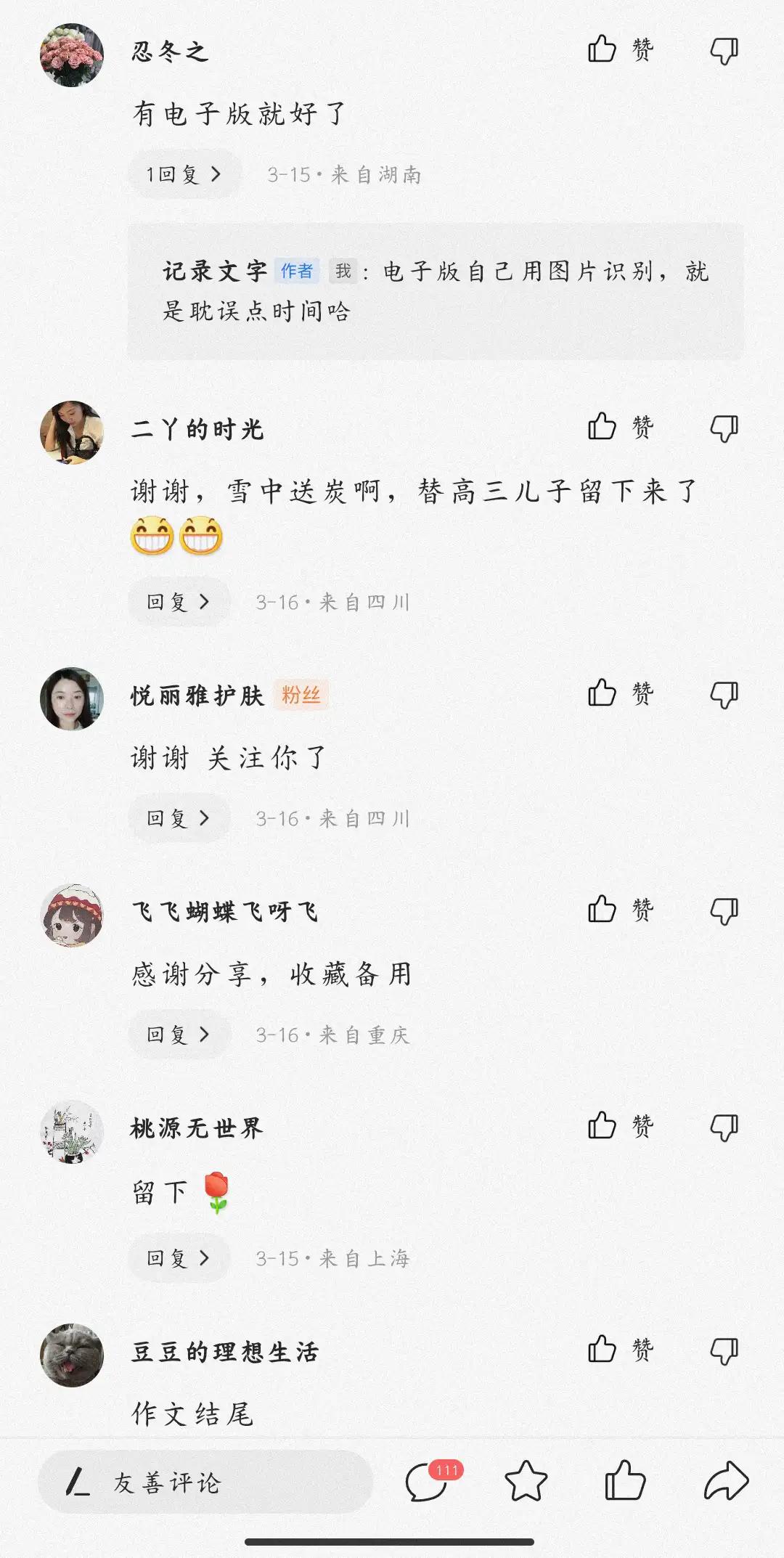
Task: Like the post from the bottom bar
Action: tap(625, 1480)
